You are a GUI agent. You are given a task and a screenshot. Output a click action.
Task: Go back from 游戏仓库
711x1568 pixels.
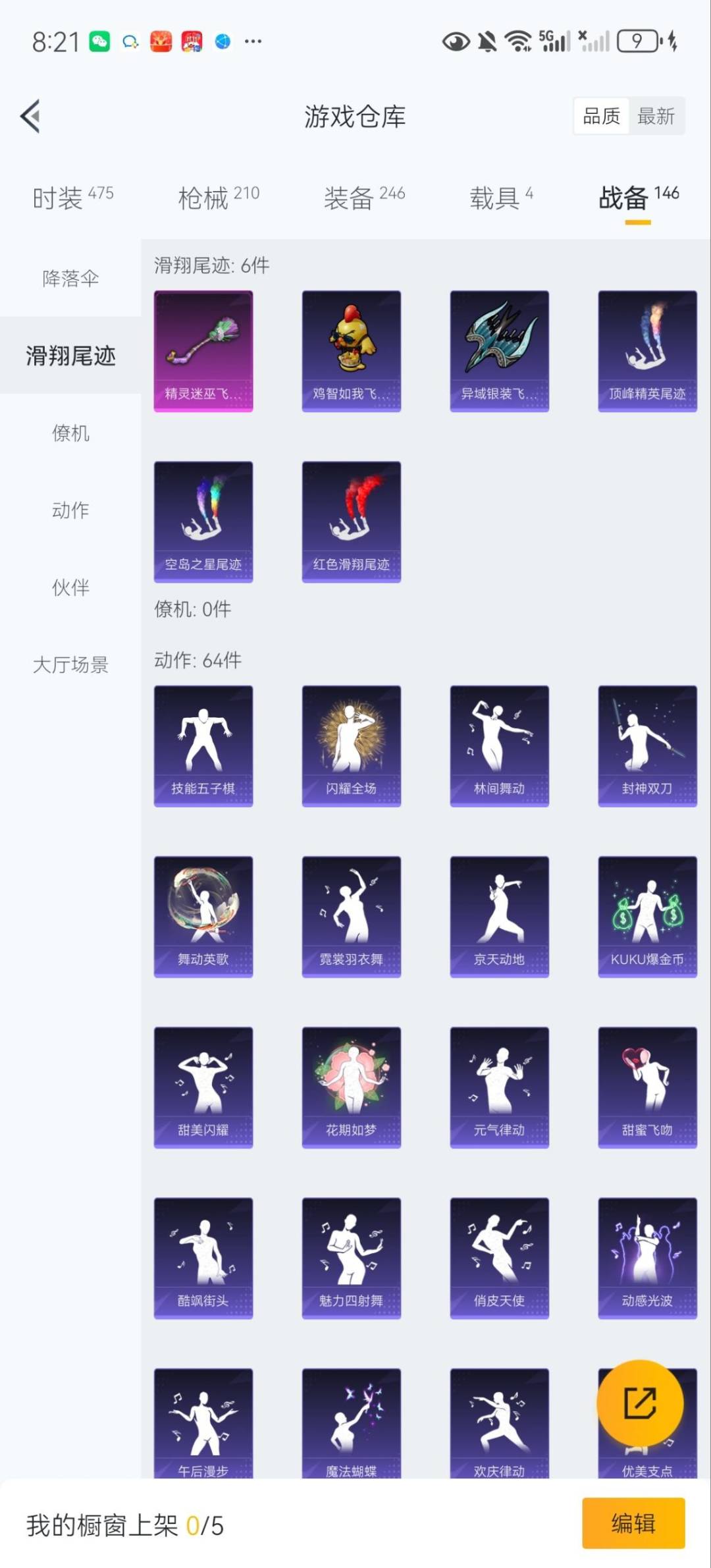point(31,117)
